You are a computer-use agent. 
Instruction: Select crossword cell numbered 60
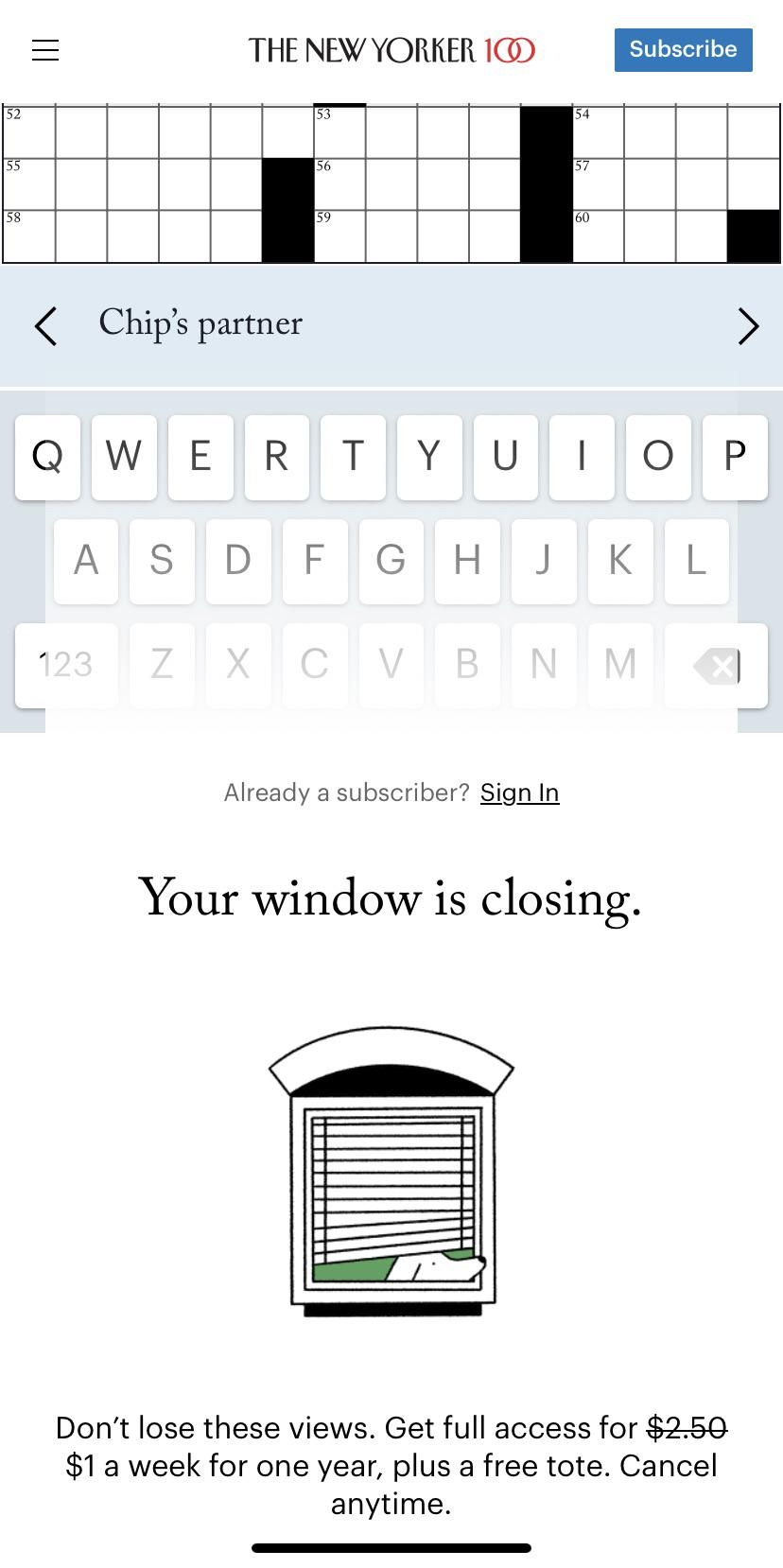coord(598,235)
